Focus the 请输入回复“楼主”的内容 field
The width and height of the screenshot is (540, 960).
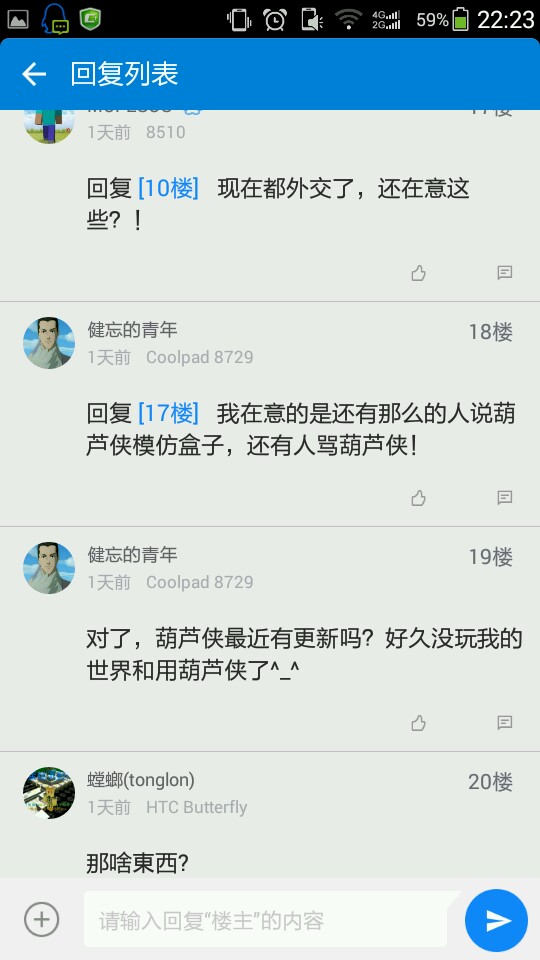[269, 920]
